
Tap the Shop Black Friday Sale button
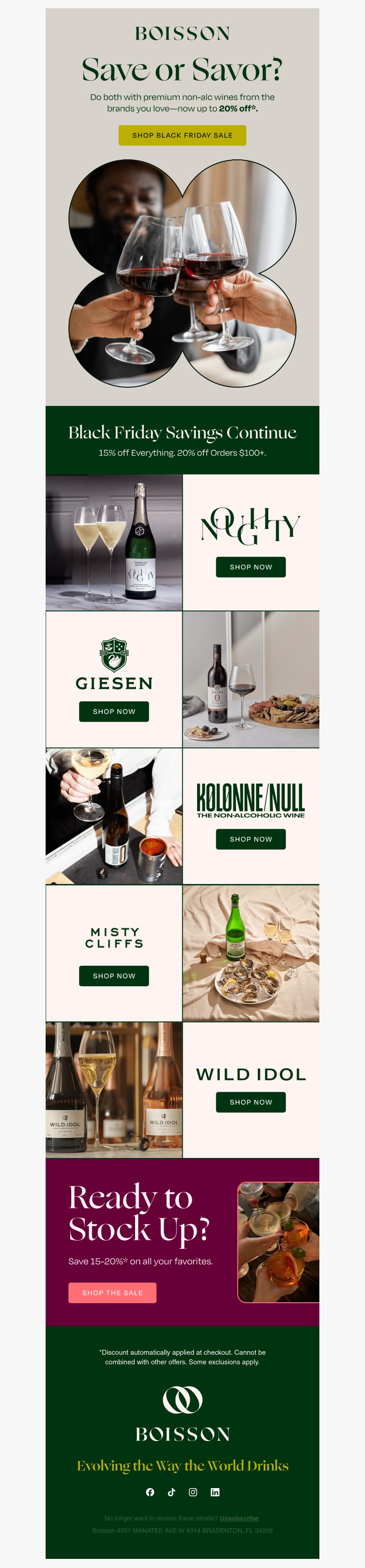tap(182, 135)
